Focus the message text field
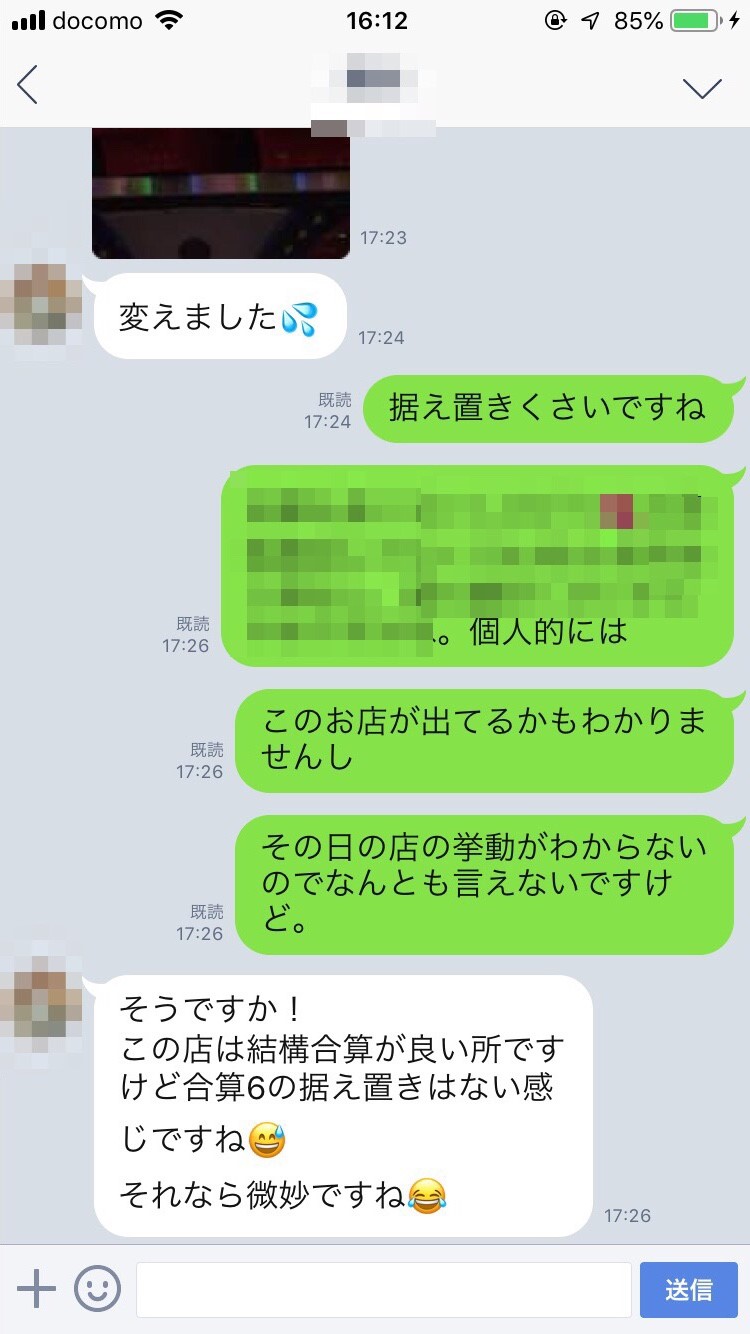The width and height of the screenshot is (750, 1334). coord(383,1289)
